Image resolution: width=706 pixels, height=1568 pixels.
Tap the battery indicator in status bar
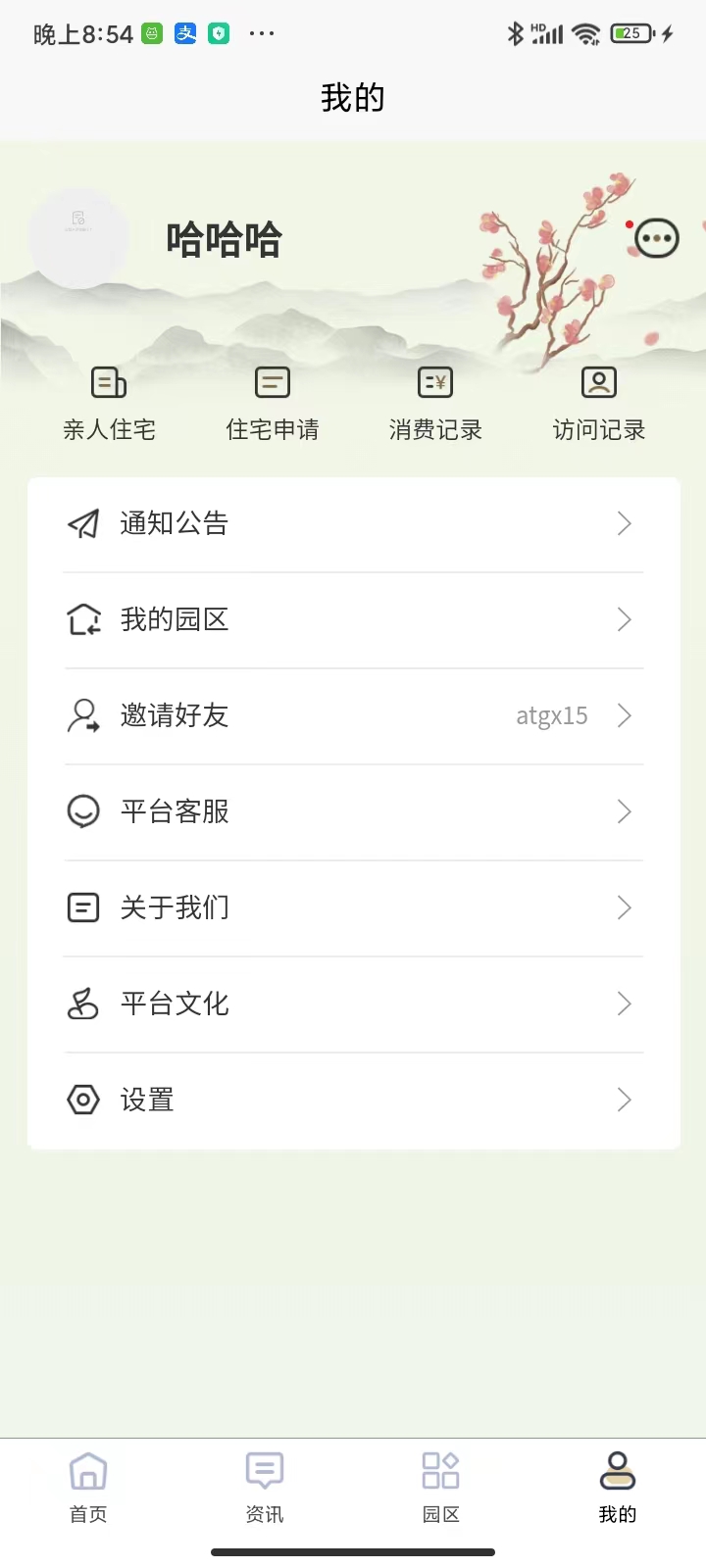pyautogui.click(x=630, y=32)
